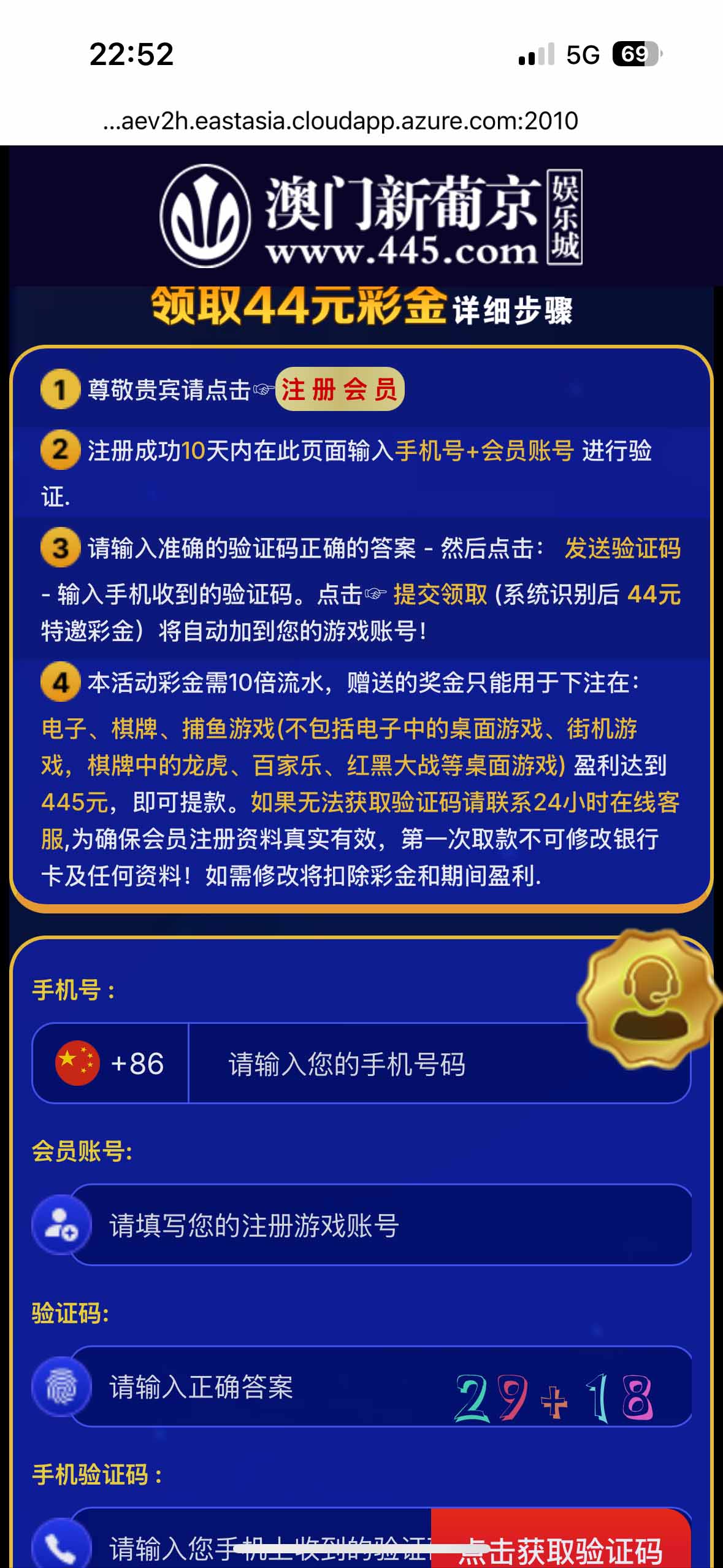Tap the browser URL address bar
The height and width of the screenshot is (1568, 723).
click(341, 121)
